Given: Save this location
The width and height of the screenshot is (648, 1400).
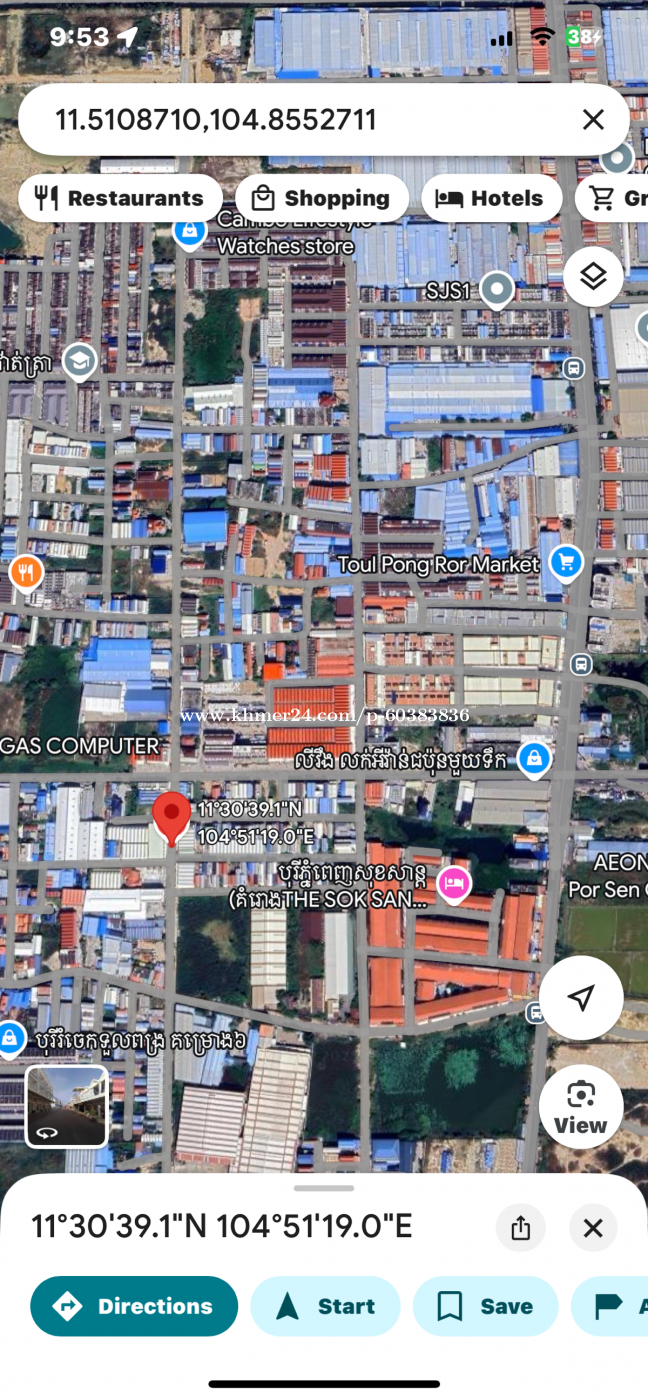Looking at the screenshot, I should [x=485, y=1306].
